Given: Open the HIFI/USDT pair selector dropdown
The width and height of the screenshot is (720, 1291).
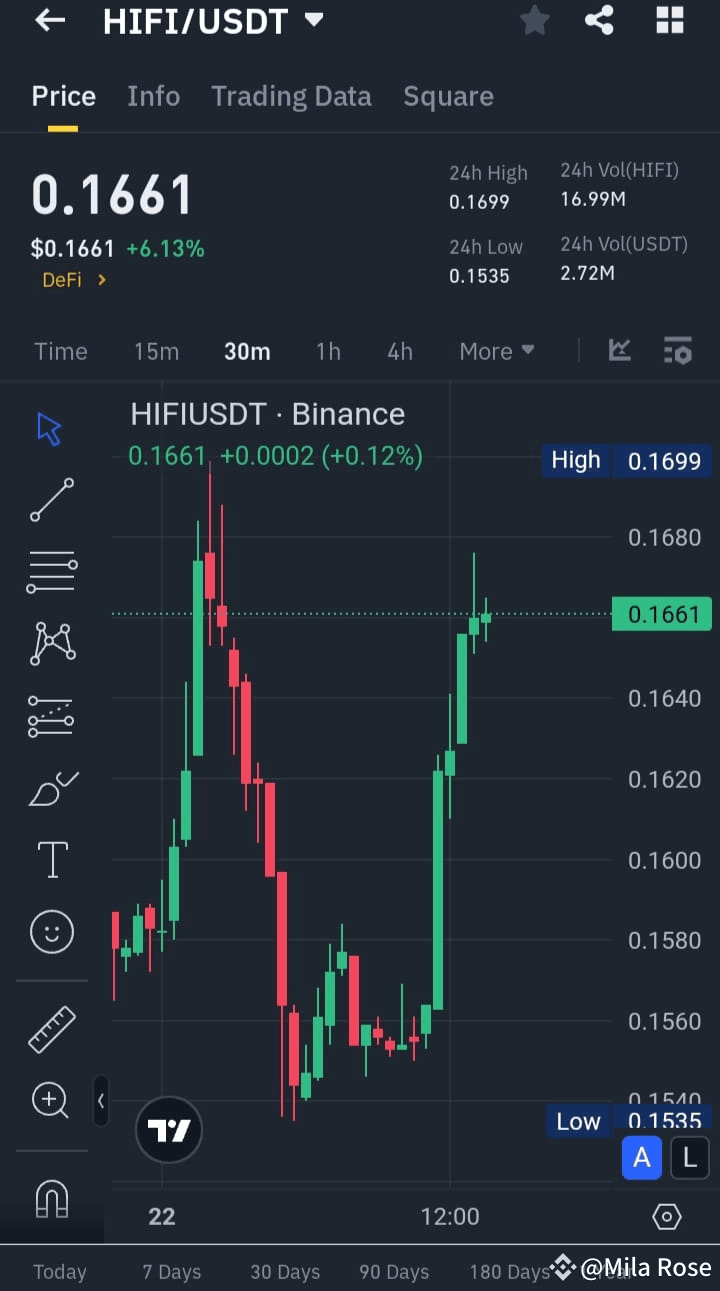Looking at the screenshot, I should [x=311, y=20].
